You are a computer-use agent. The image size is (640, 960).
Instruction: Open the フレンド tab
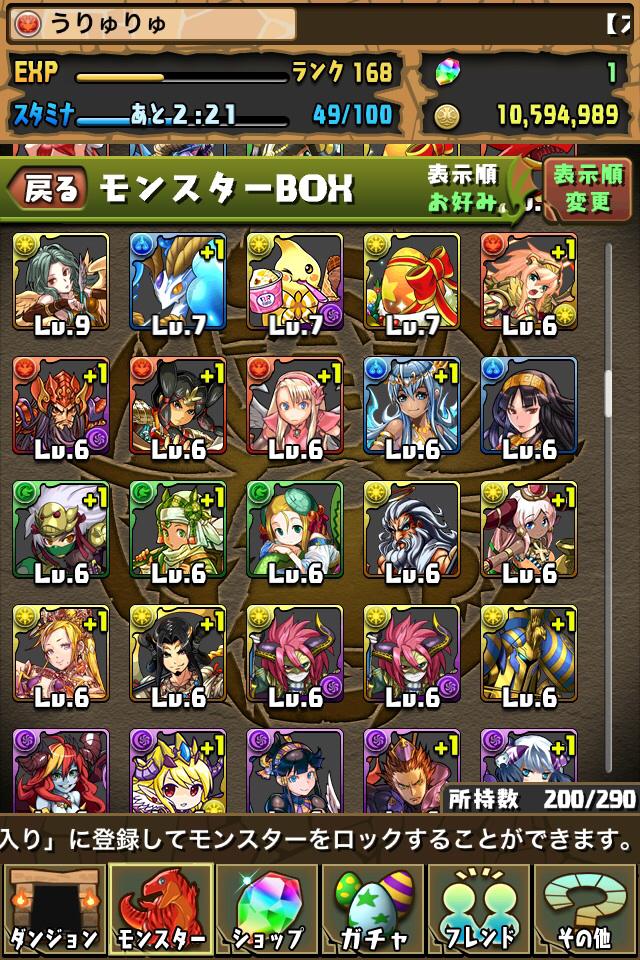[x=480, y=910]
